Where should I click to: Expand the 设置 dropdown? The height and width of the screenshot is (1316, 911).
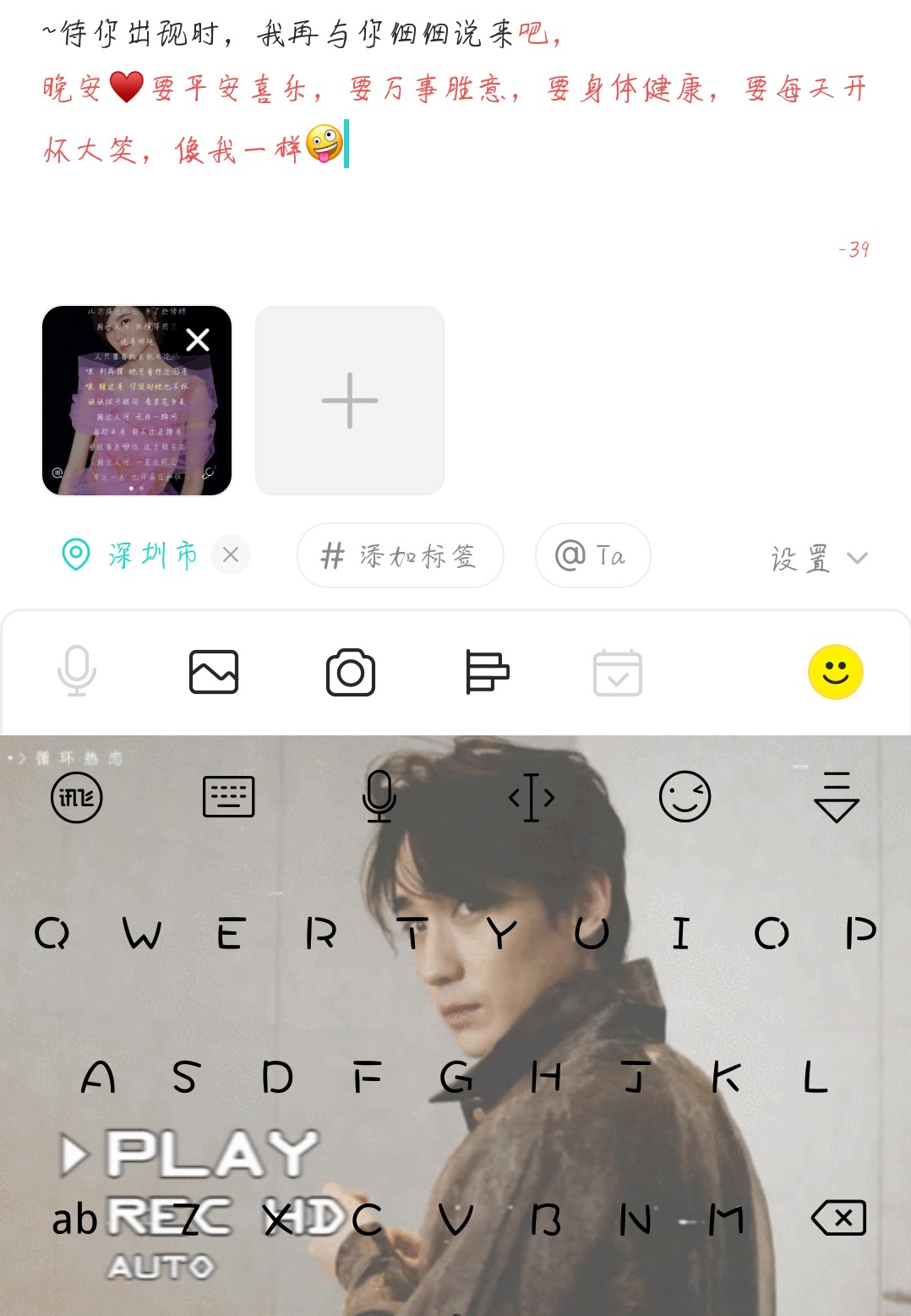818,559
